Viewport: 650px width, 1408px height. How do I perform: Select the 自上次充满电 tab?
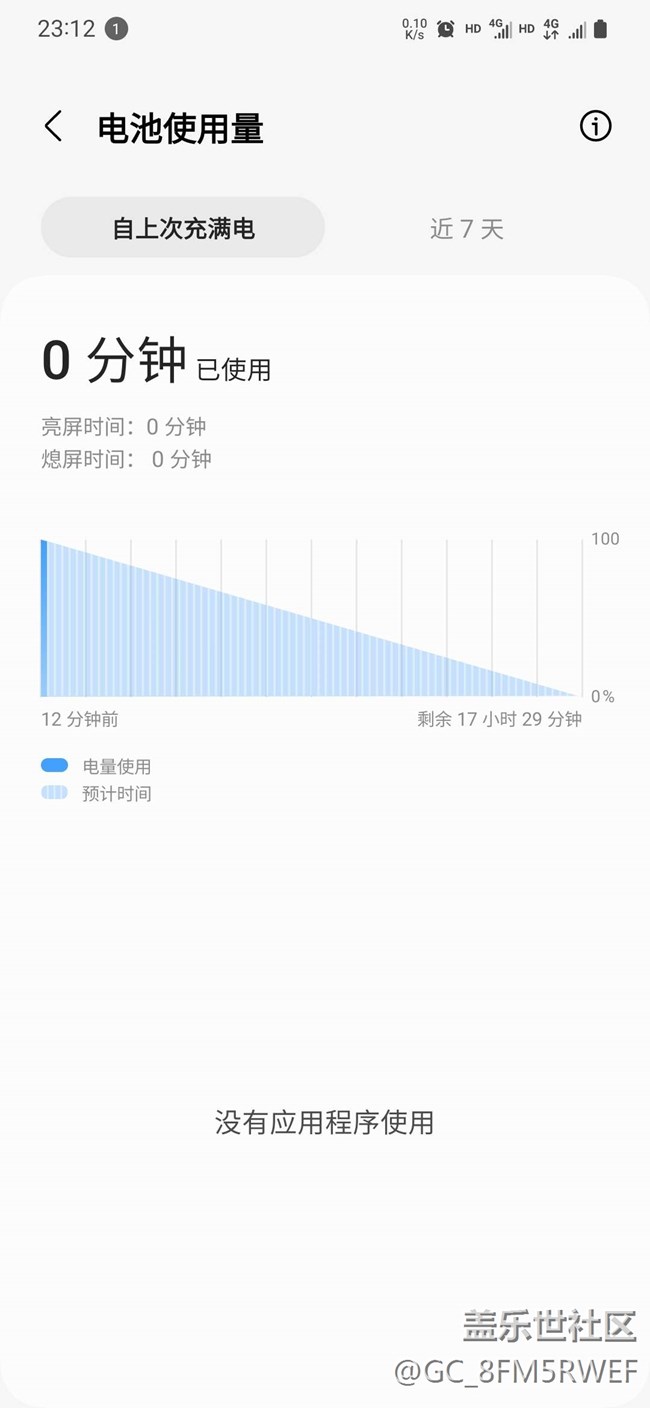[183, 228]
